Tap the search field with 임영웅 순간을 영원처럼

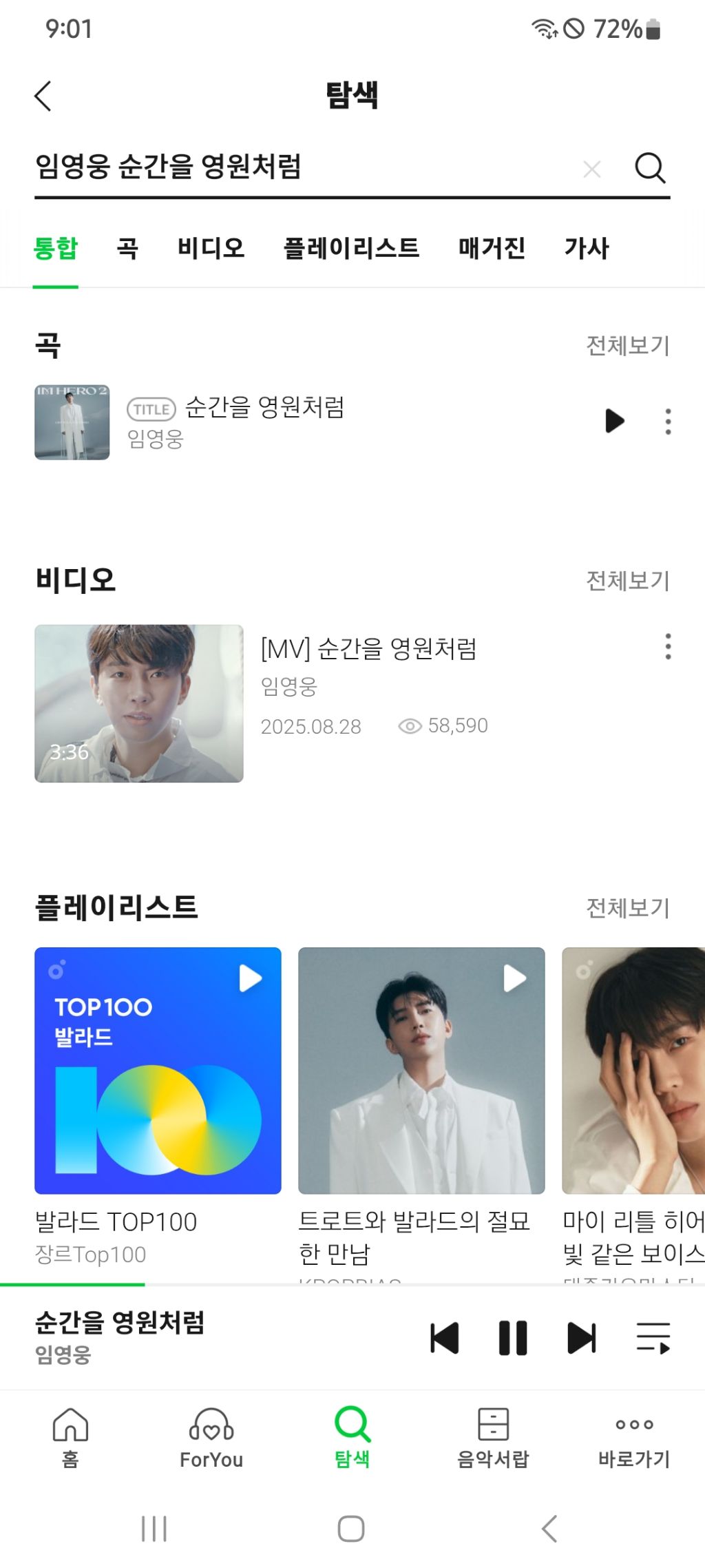pyautogui.click(x=303, y=167)
